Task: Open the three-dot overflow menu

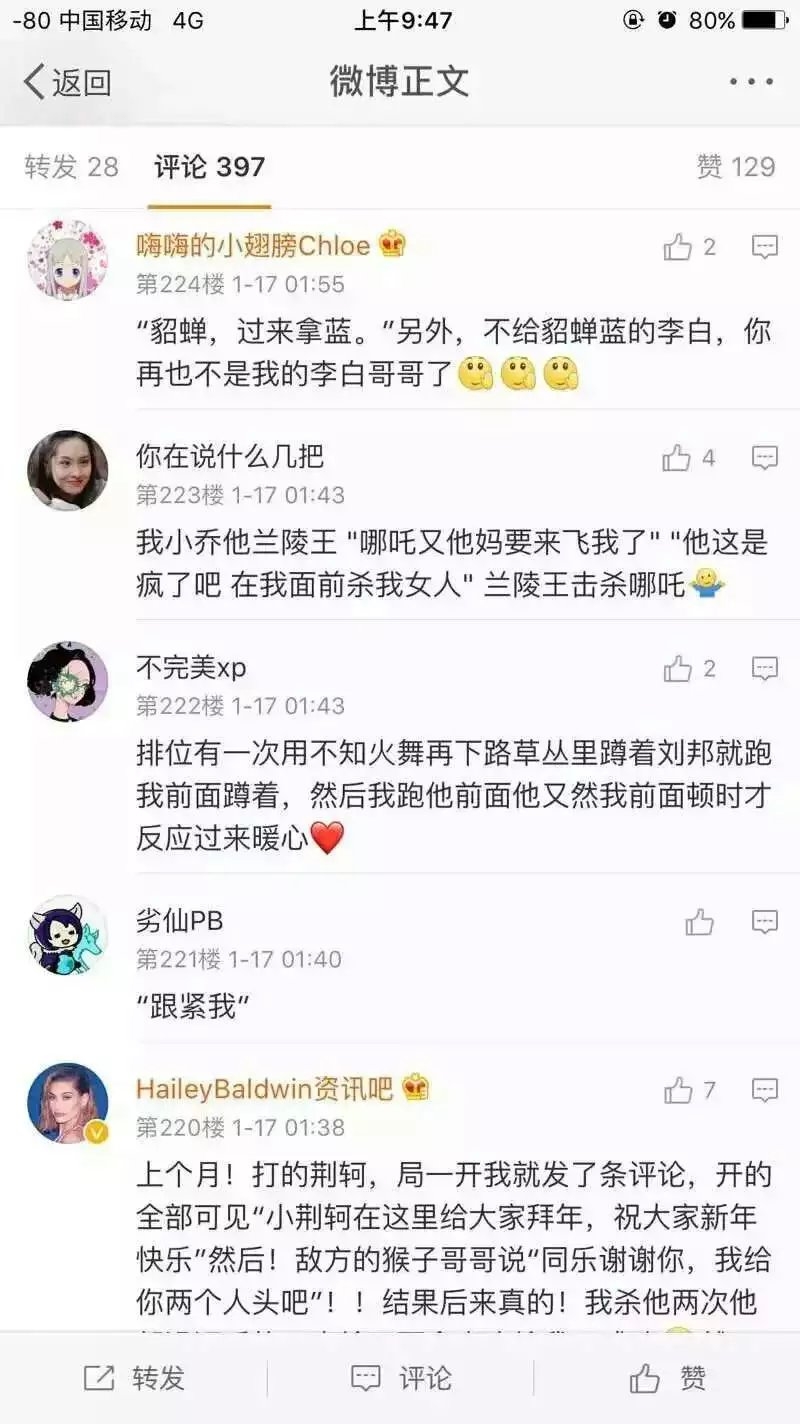Action: 751,82
